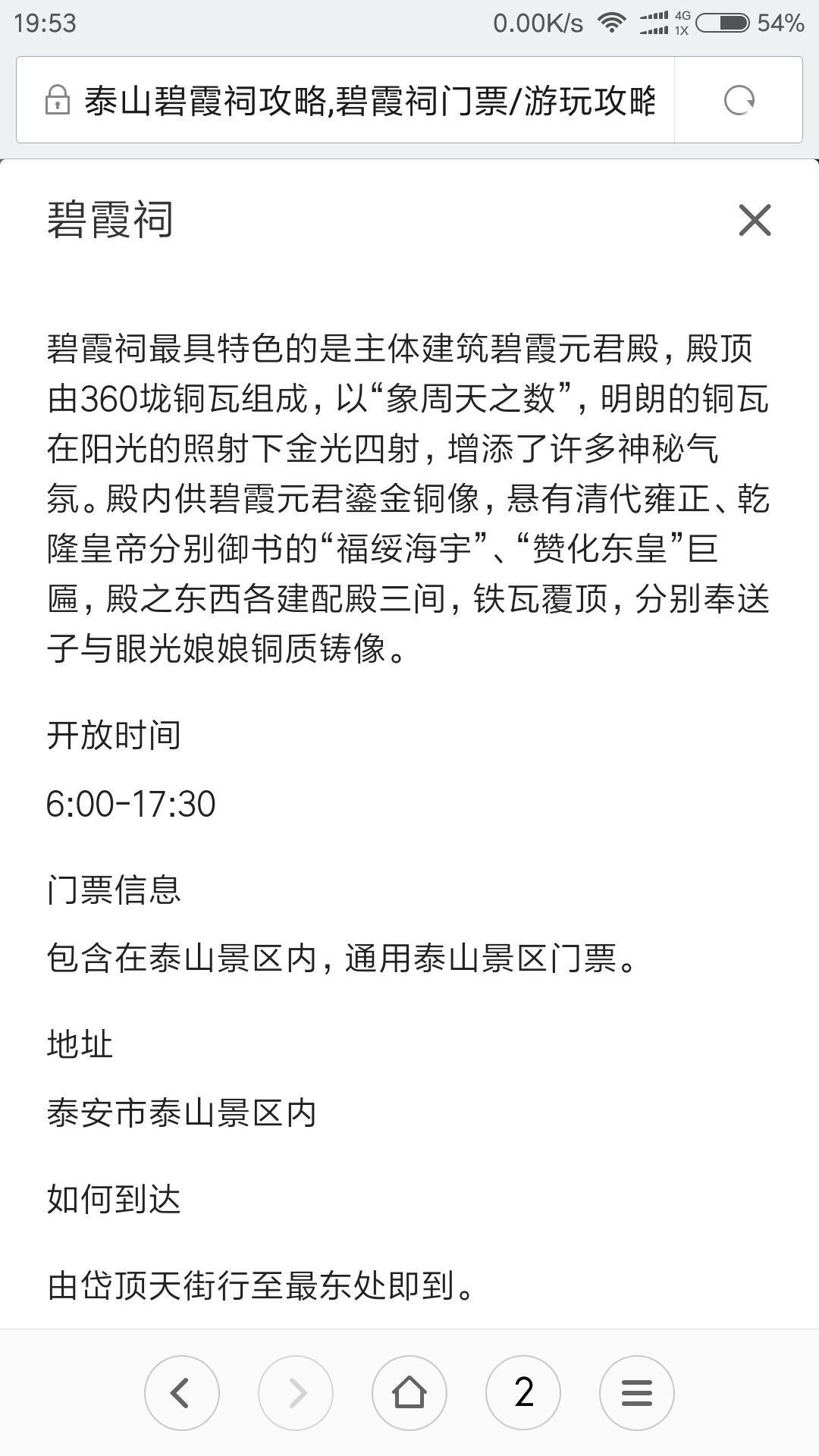Open the browser's hamburger menu

coord(637,1393)
